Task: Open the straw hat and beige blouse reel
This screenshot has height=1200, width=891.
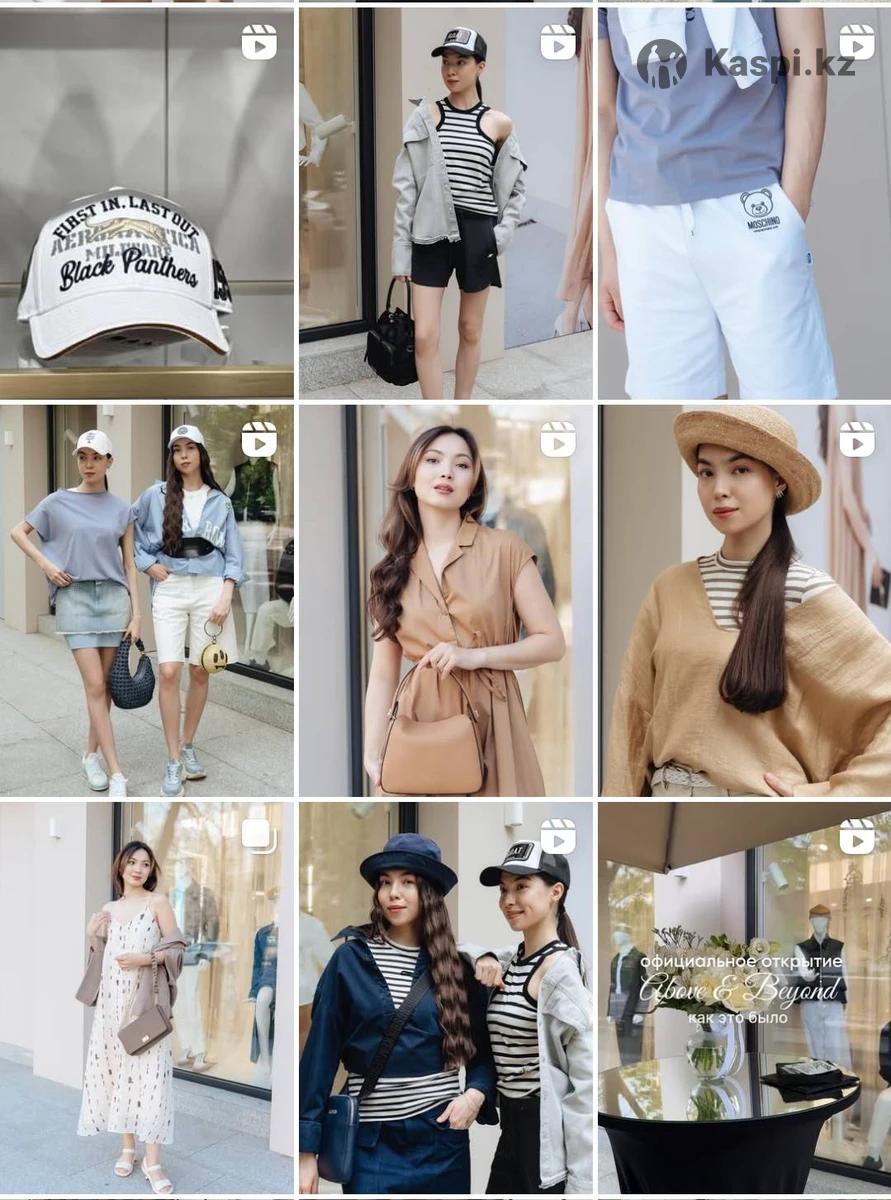Action: pos(744,600)
